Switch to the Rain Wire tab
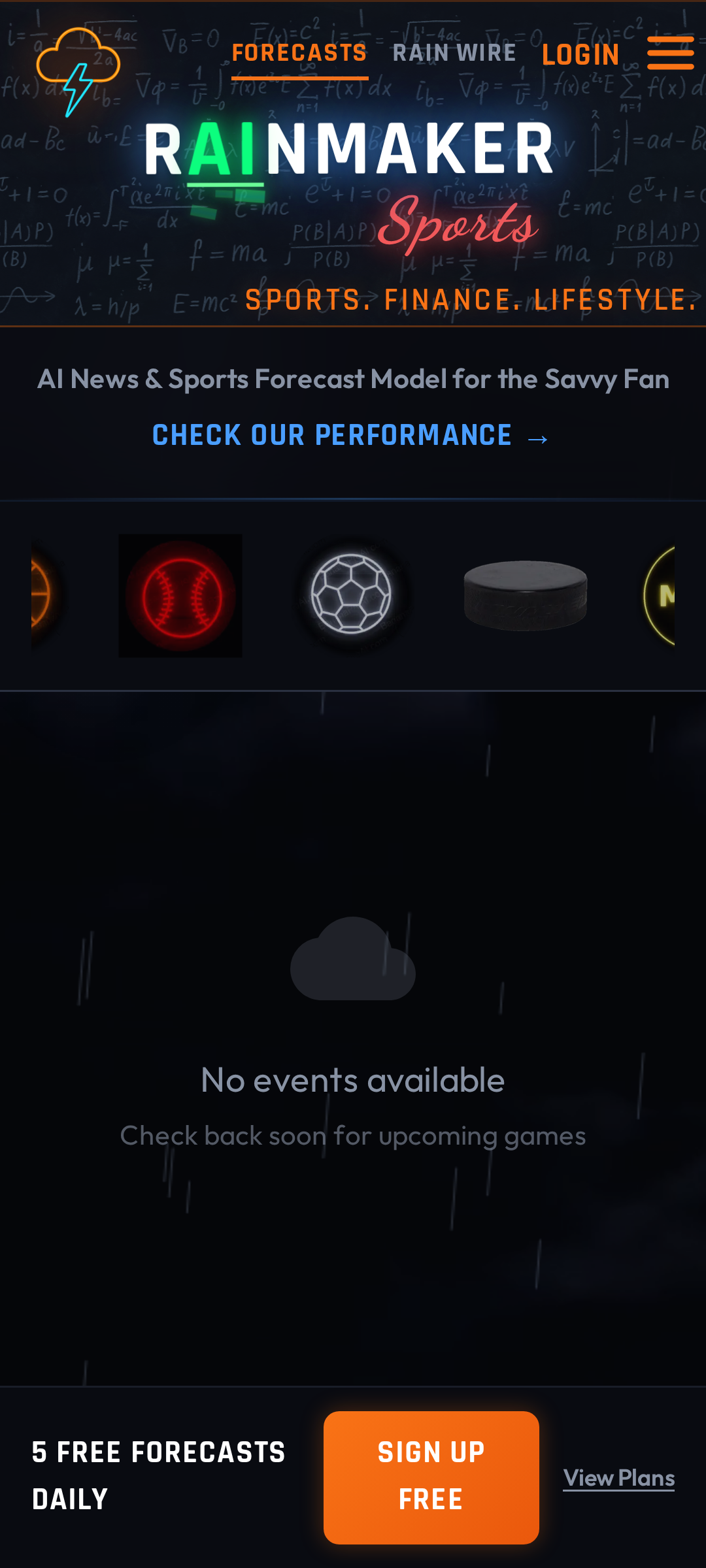The width and height of the screenshot is (706, 1568). point(454,54)
